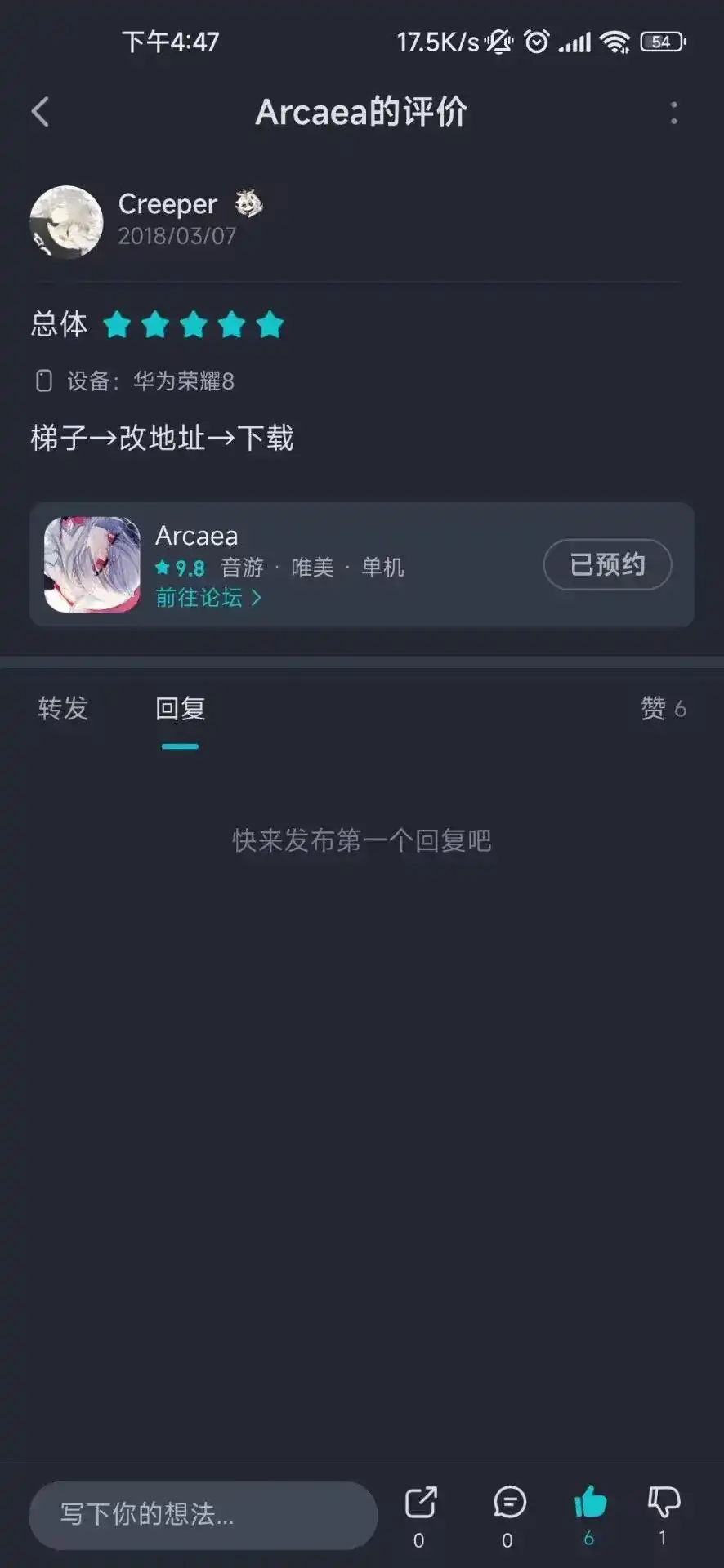
Task: Open the three-dot overflow menu
Action: [x=673, y=113]
